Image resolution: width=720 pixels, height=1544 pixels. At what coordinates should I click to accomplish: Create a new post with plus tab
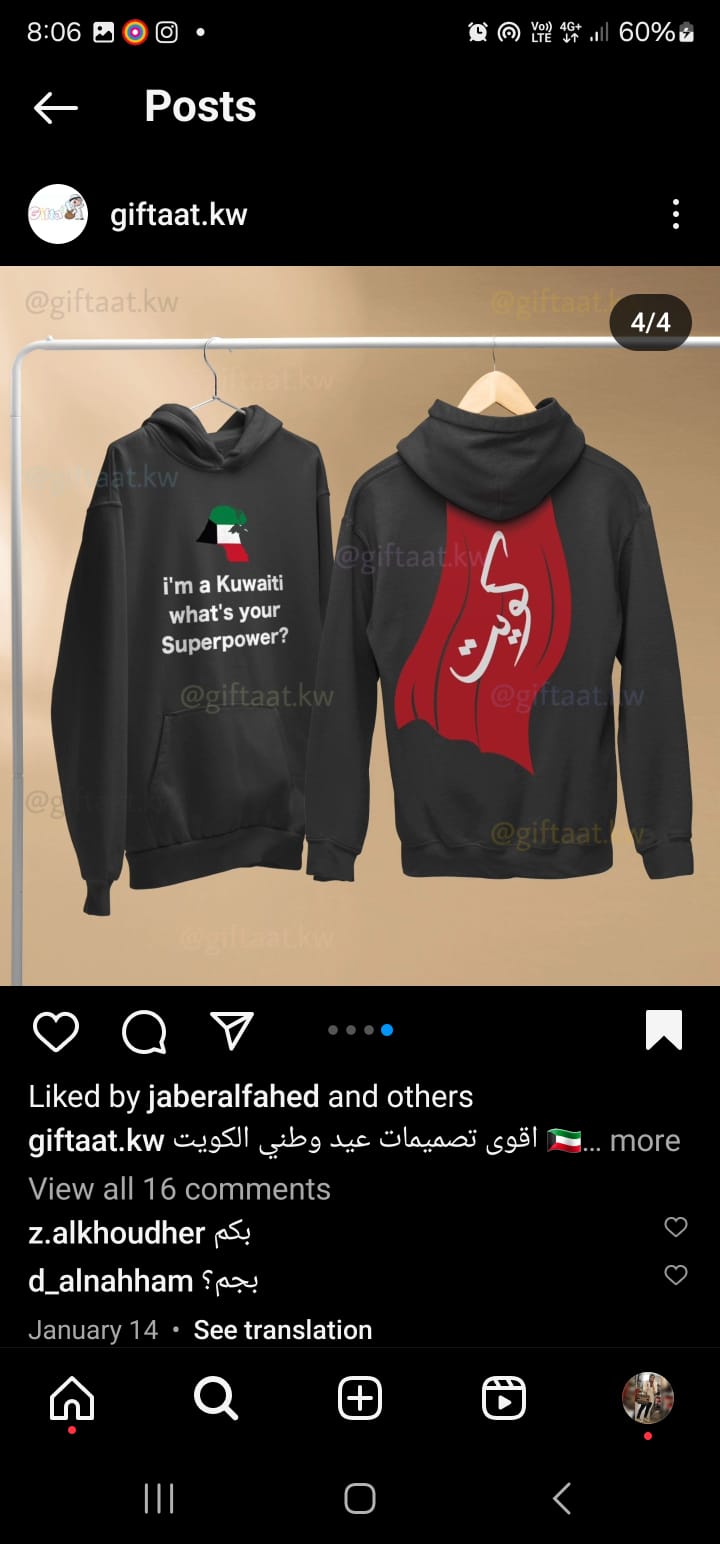pos(360,1398)
